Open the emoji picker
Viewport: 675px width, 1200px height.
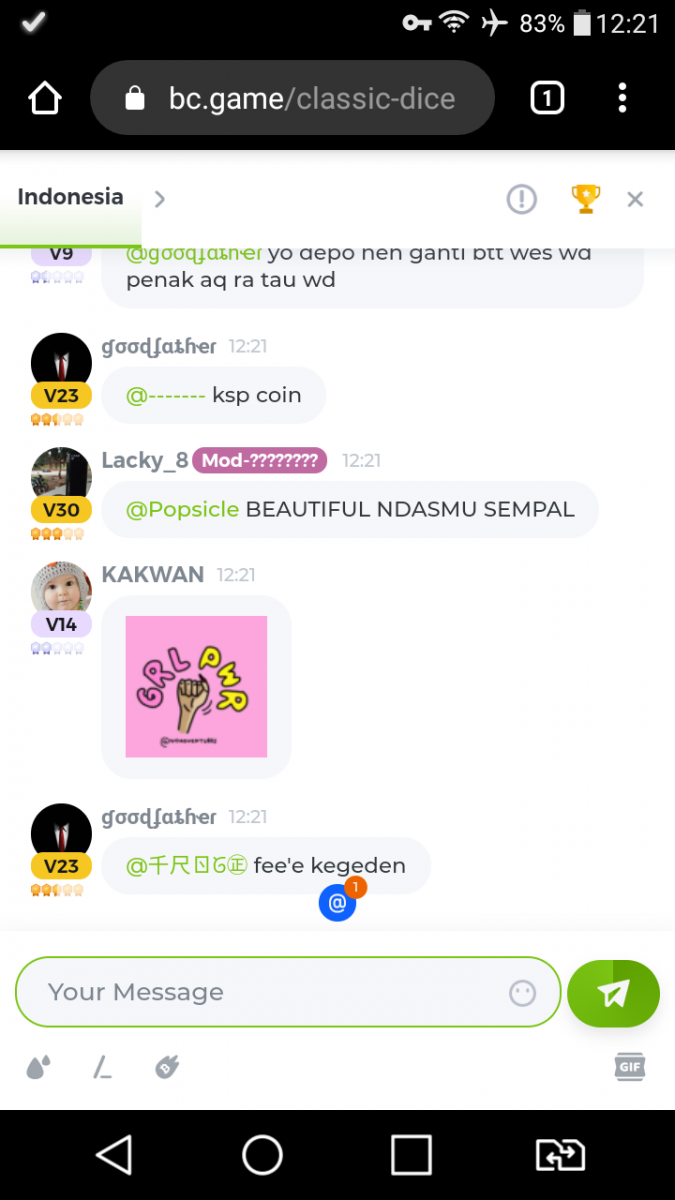(522, 992)
